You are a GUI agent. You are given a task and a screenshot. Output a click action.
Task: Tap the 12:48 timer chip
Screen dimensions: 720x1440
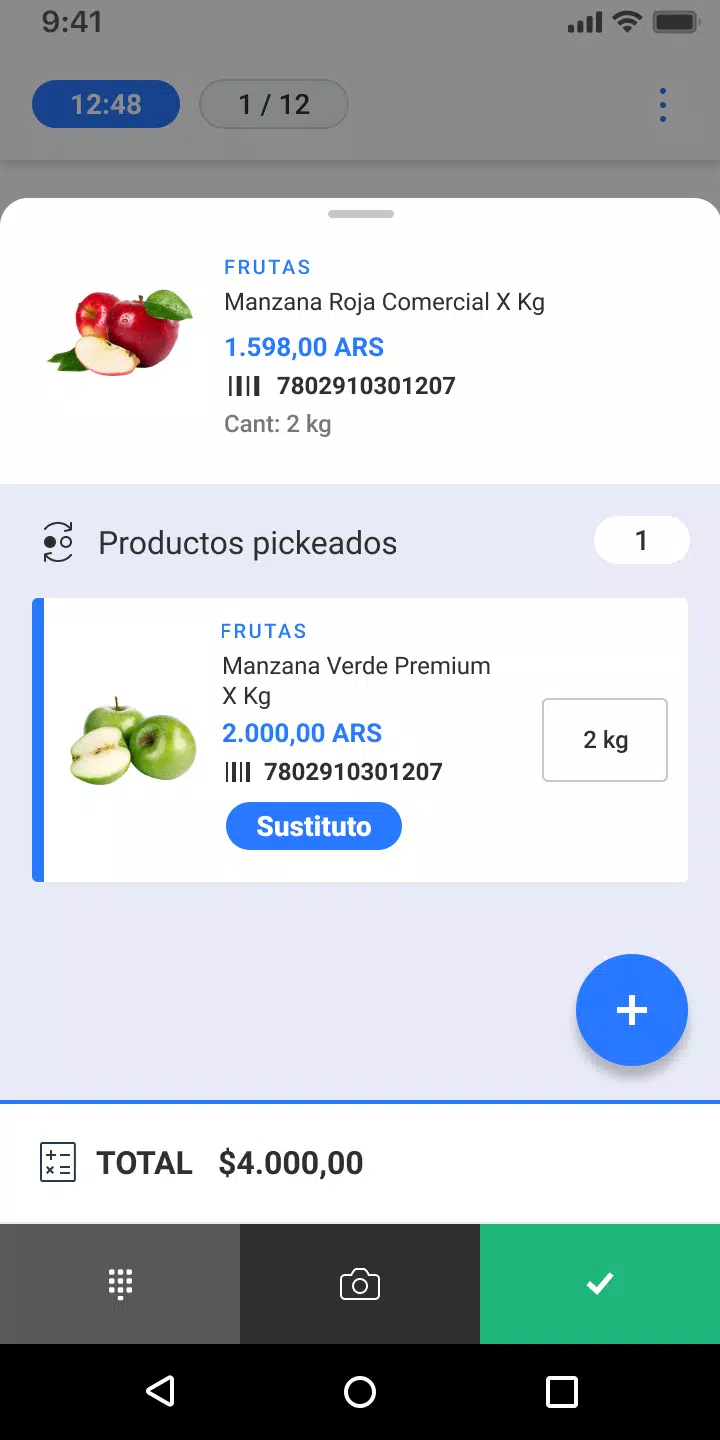[106, 105]
